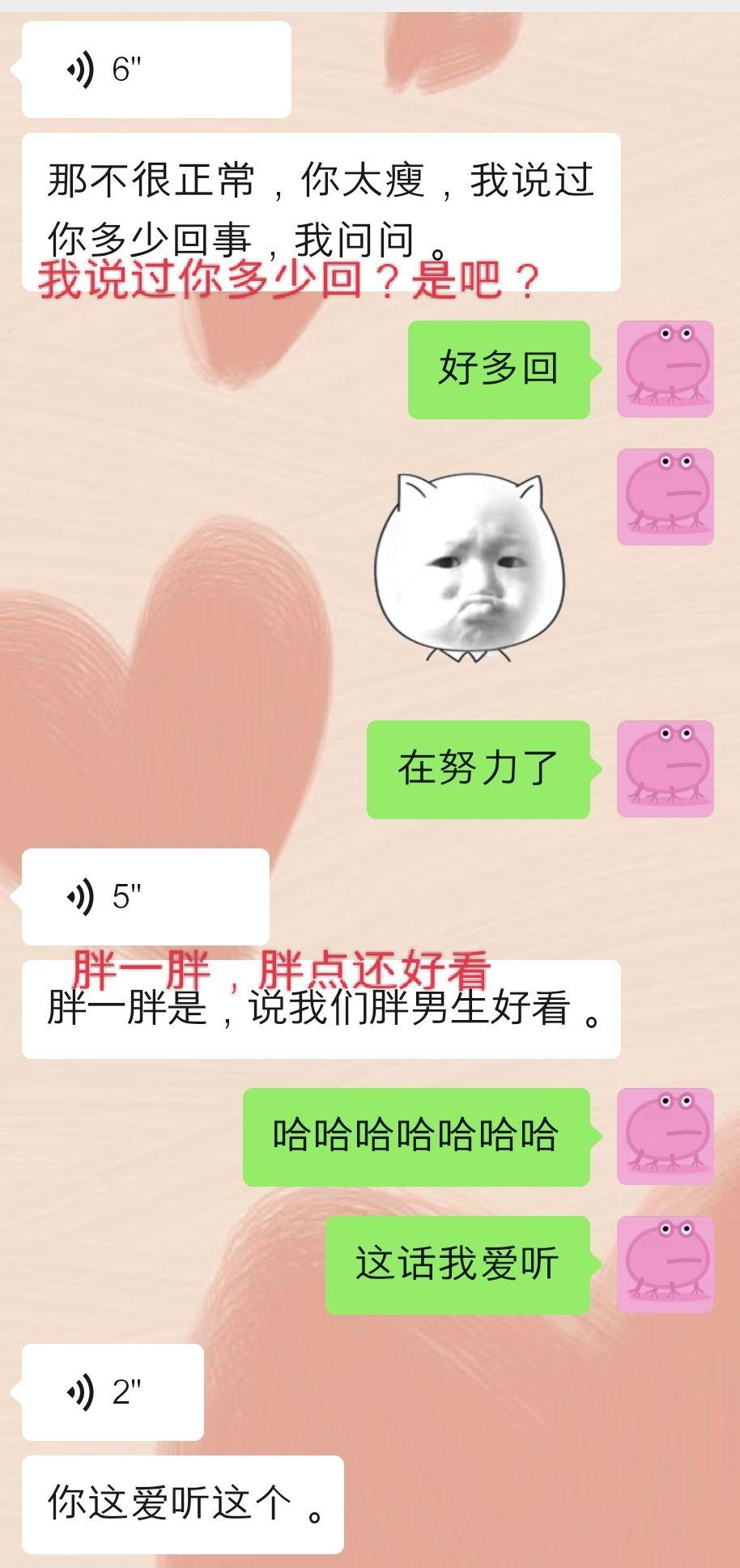Open the frog avatar beside "哈哈哈哈哈哈哈"

(x=666, y=1137)
